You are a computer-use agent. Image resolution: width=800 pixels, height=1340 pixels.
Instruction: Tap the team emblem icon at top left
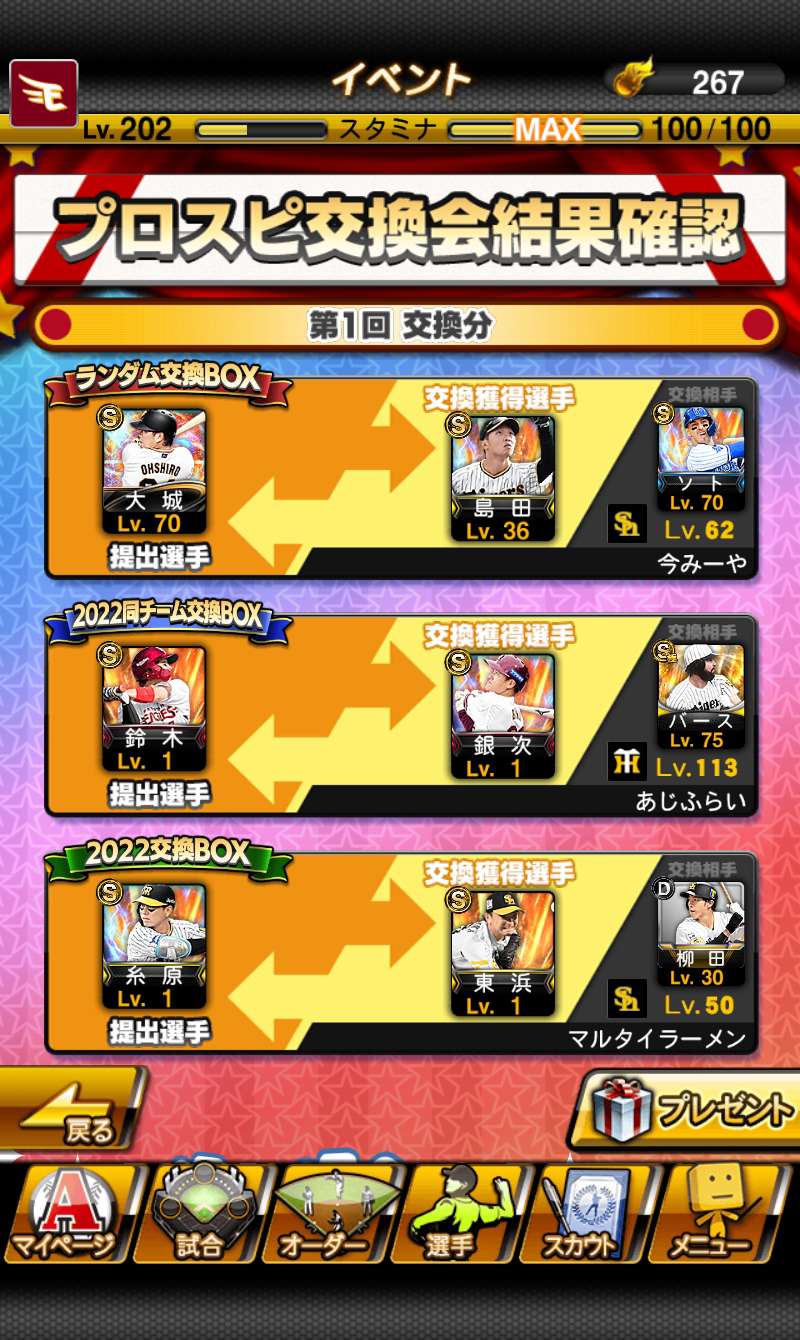[x=43, y=92]
